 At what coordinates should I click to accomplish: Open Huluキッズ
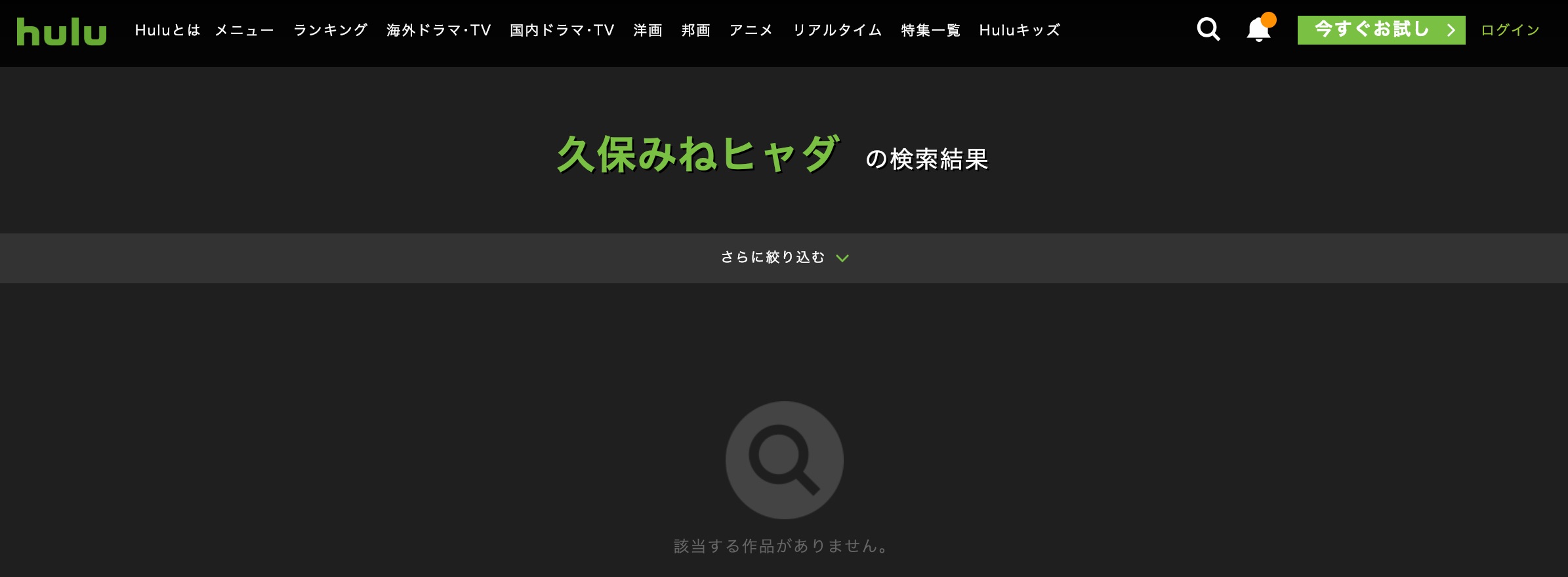click(x=1020, y=30)
